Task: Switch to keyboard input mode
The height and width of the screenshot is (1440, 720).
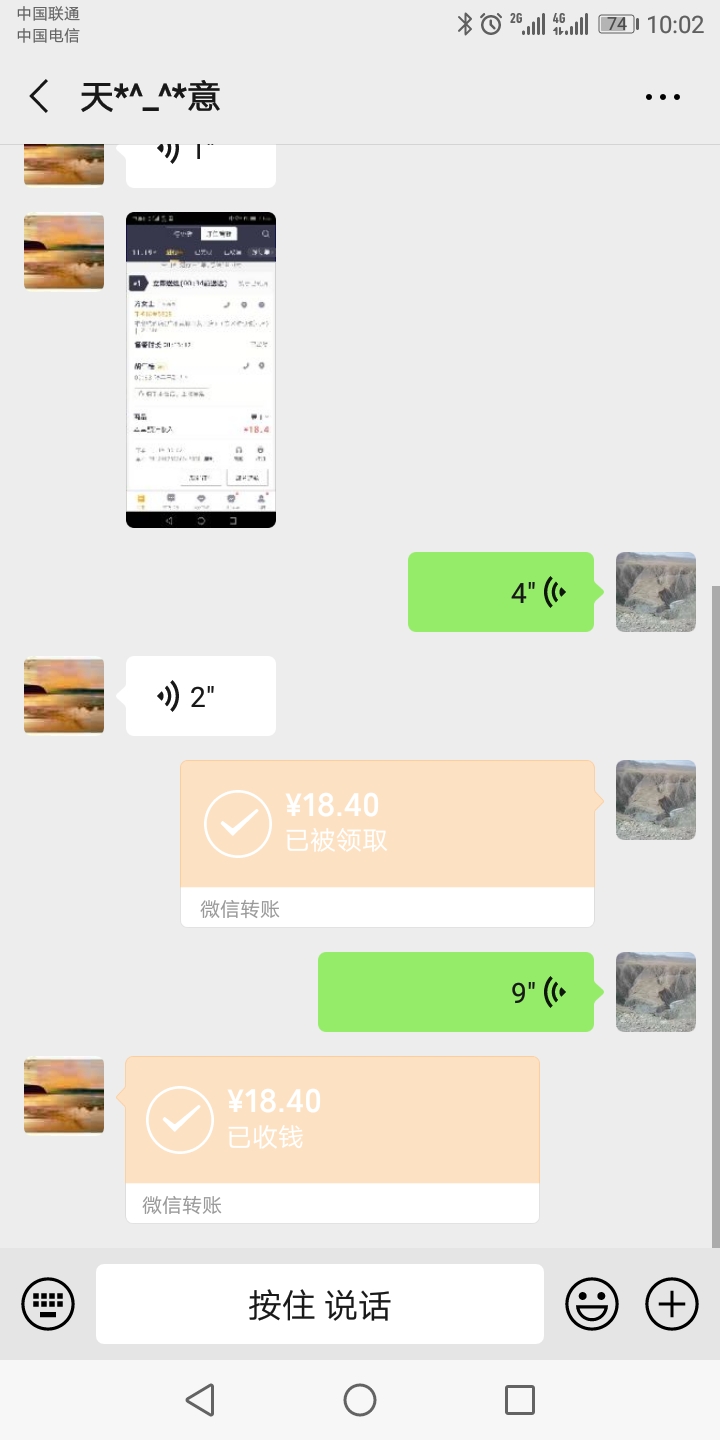Action: pos(49,1303)
